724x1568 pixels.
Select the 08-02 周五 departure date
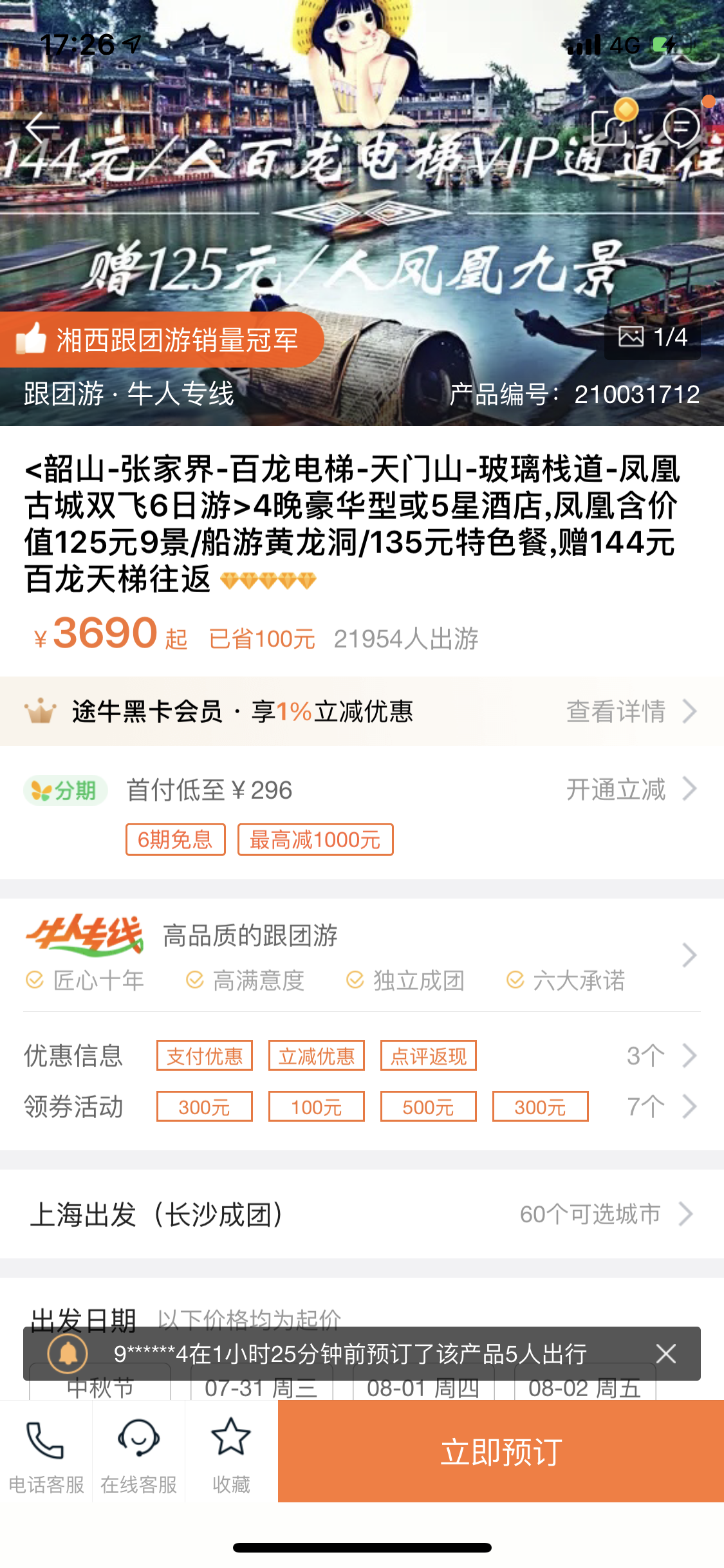[584, 1388]
